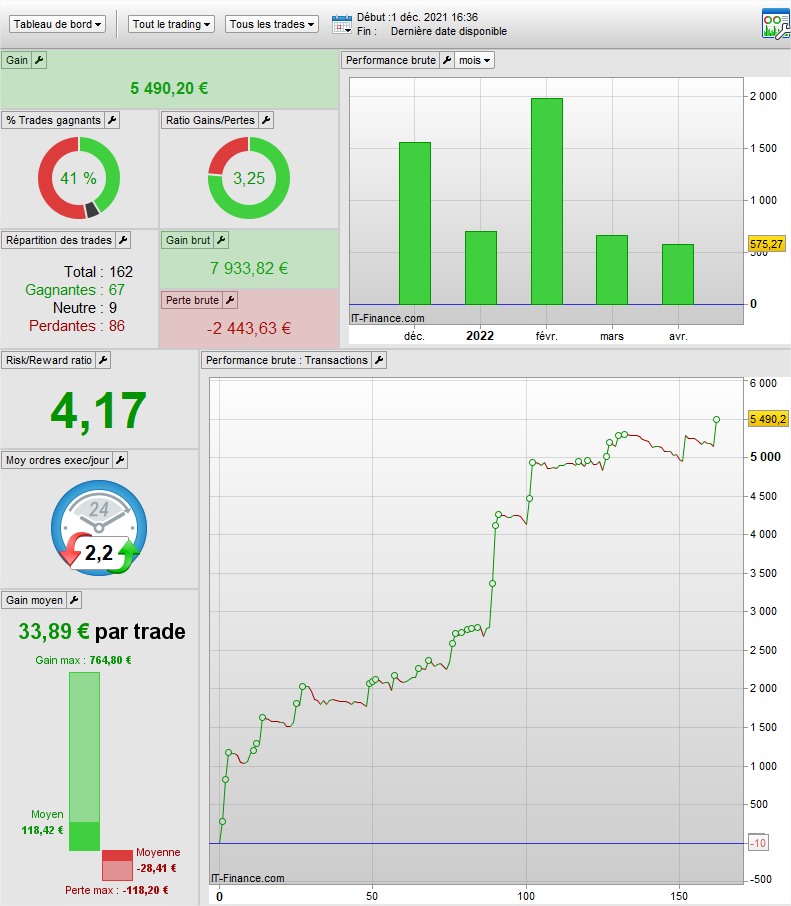This screenshot has height=906, width=791.
Task: Open Répartition des trades settings wrench
Action: pyautogui.click(x=122, y=240)
